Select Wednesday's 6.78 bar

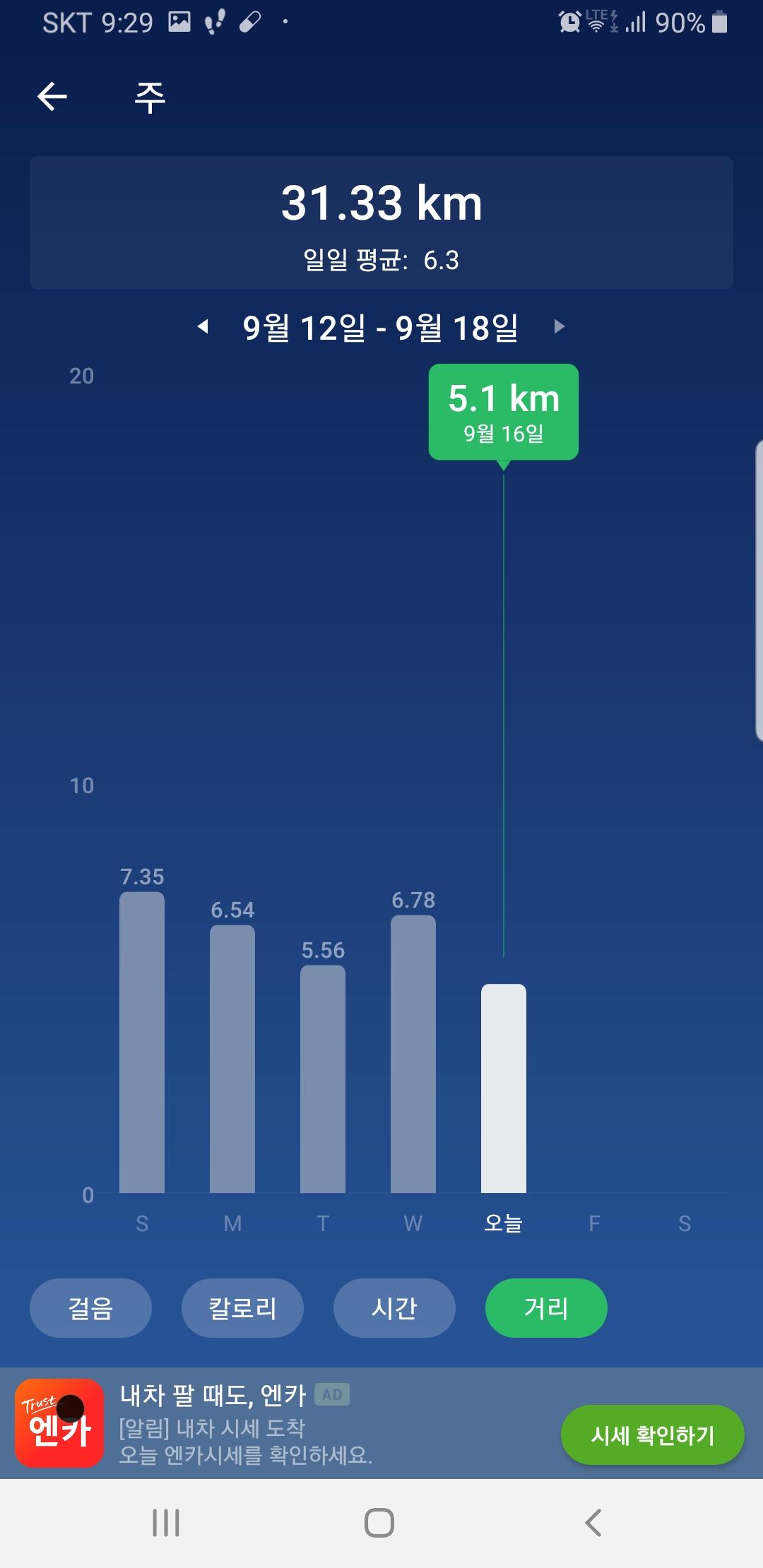(413, 1053)
